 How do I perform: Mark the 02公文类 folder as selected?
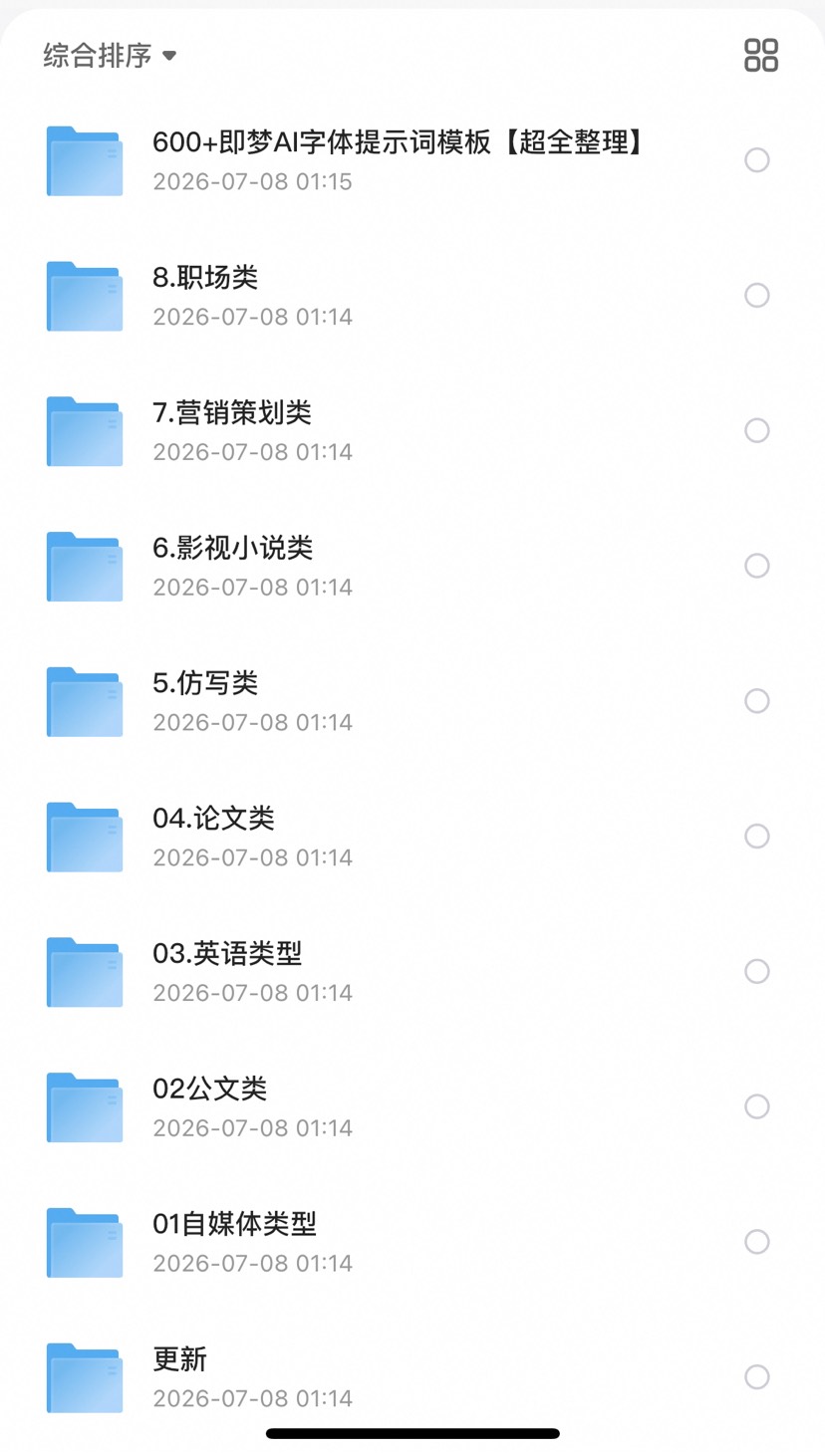point(757,1106)
